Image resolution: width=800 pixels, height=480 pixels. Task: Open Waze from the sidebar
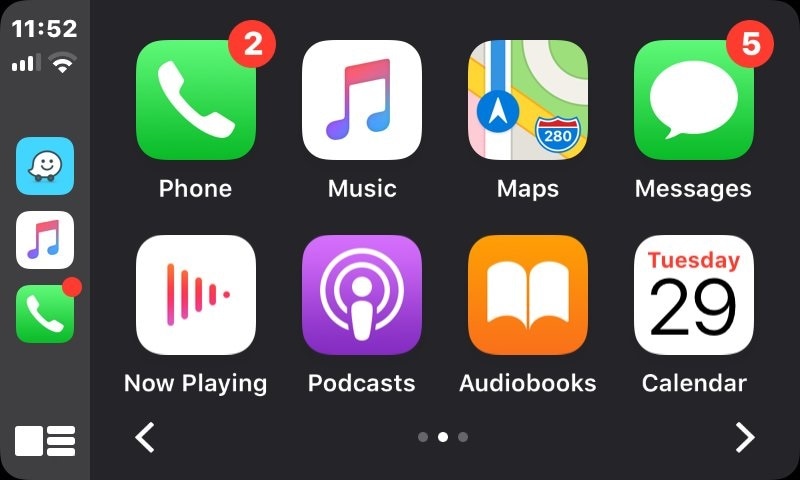(x=45, y=166)
